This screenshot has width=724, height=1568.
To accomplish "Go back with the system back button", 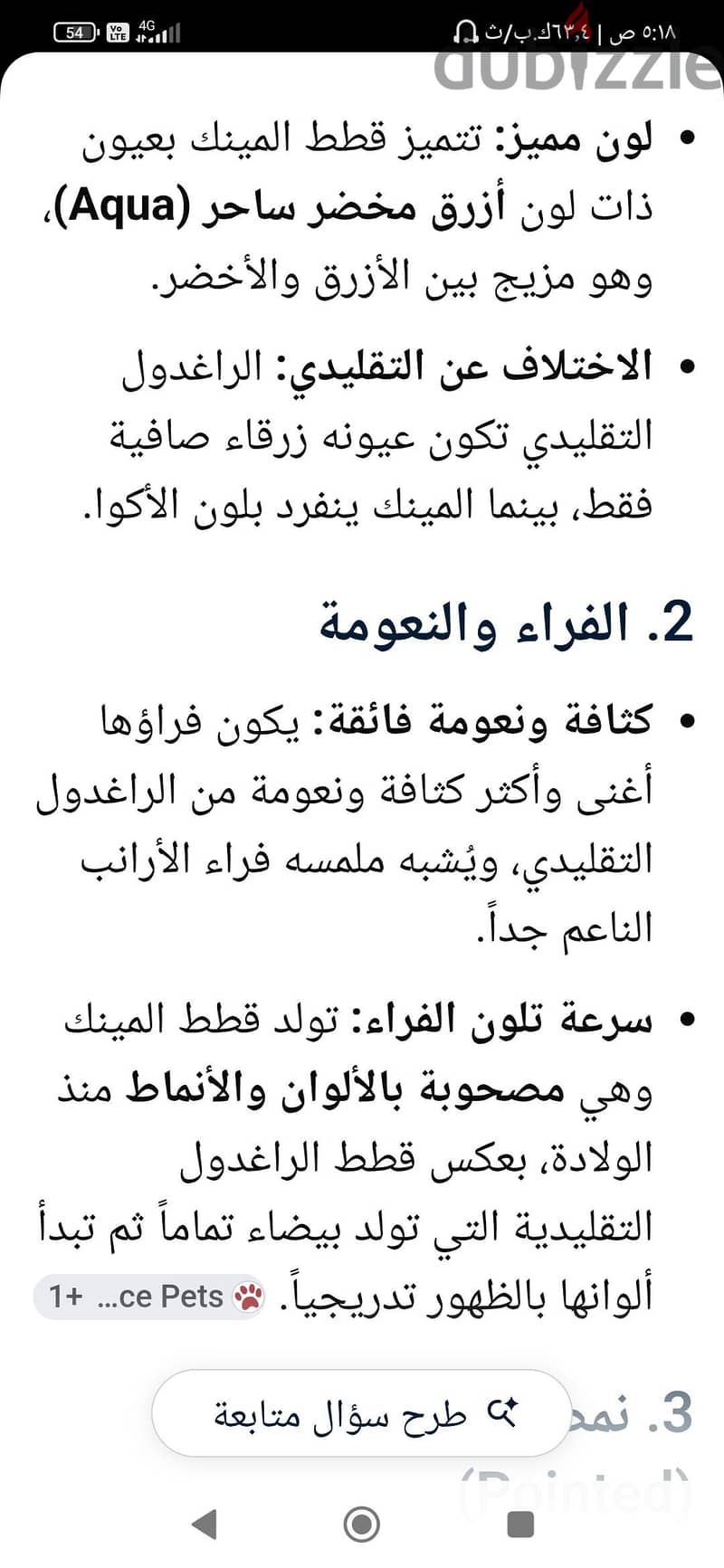I will (205, 1525).
